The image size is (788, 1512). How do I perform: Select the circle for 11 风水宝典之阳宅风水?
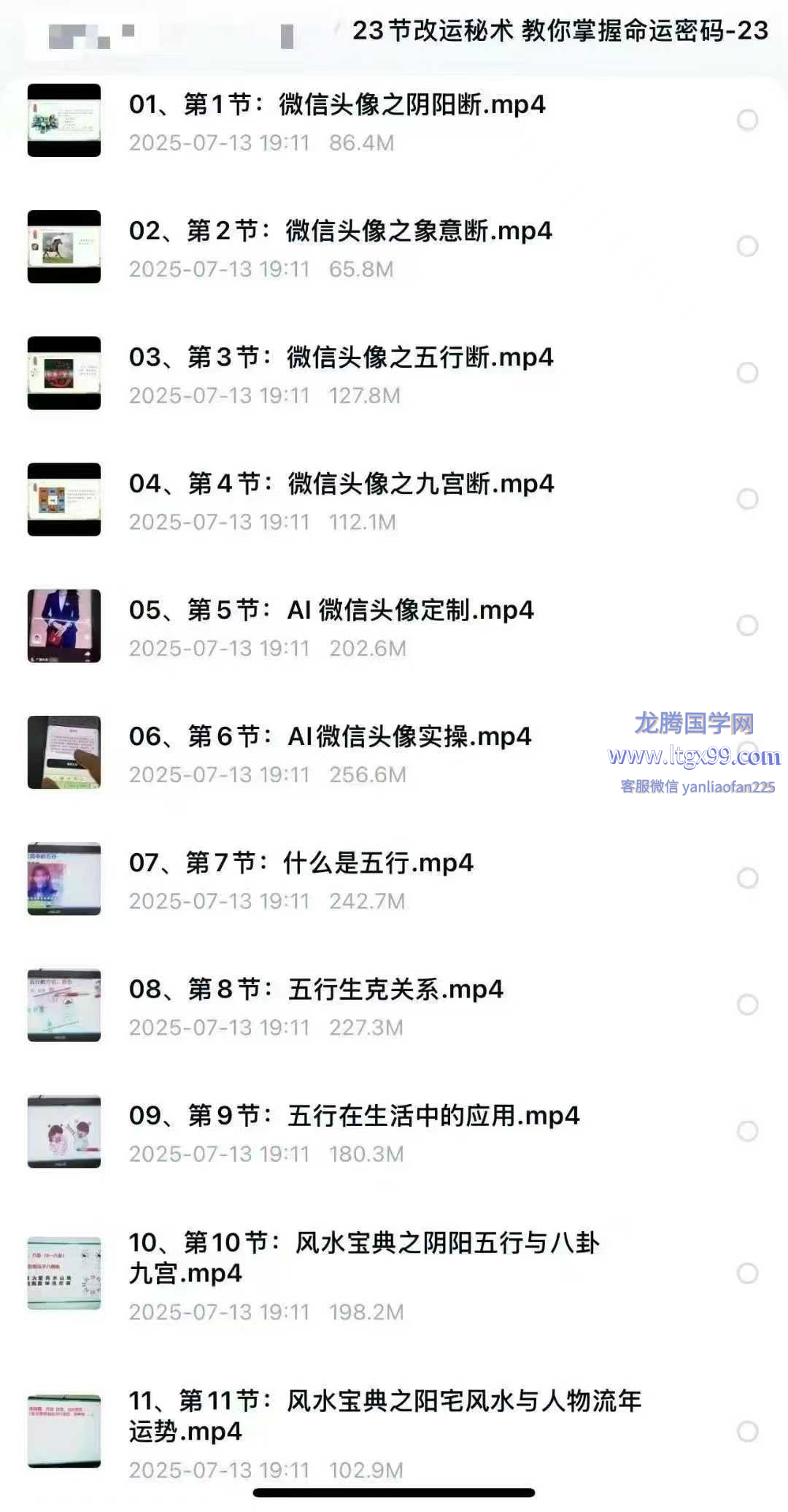click(x=747, y=1432)
